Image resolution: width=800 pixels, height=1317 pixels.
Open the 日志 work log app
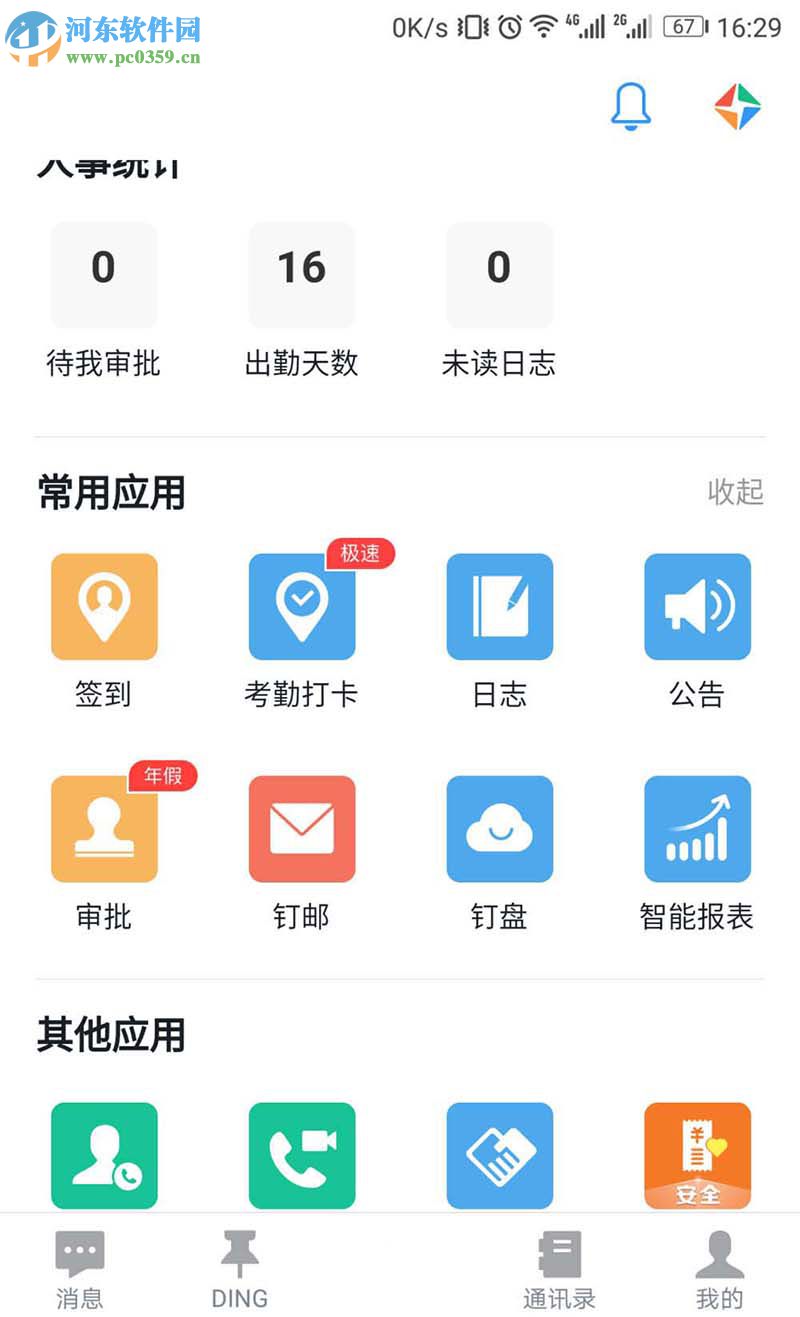[x=499, y=607]
